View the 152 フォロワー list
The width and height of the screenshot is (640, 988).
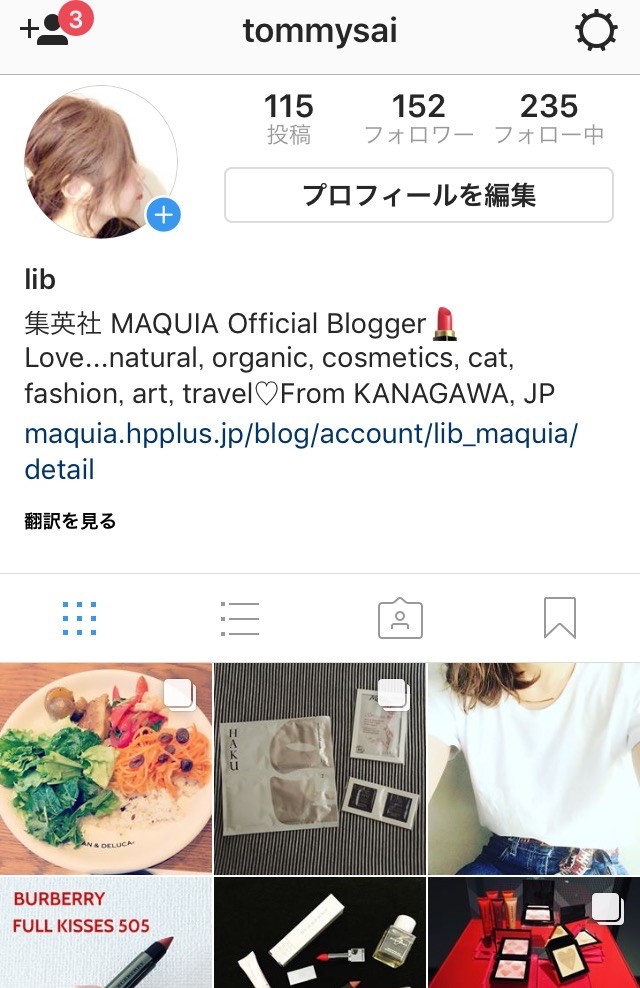(x=418, y=119)
